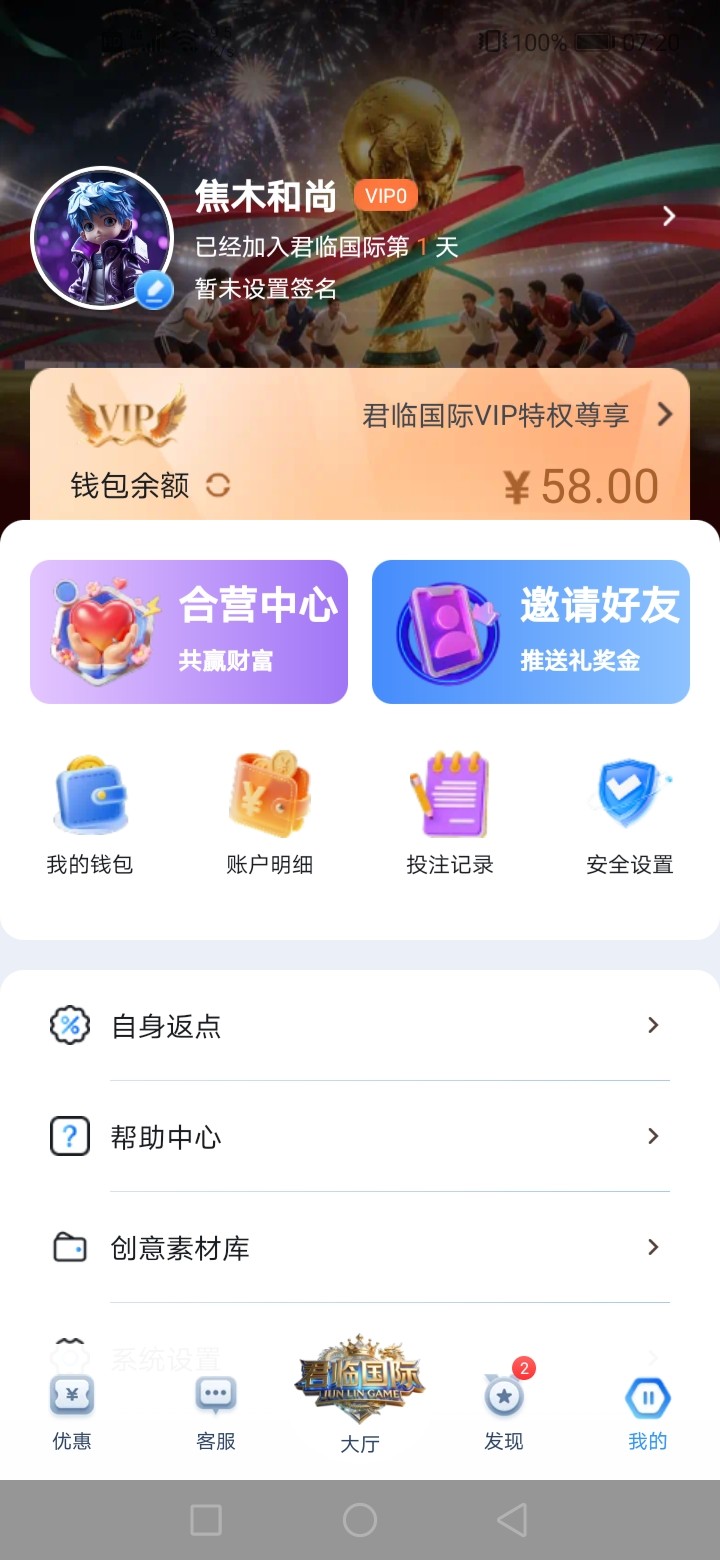Viewport: 720px width, 1560px height.
Task: Switch to the 发现 tab
Action: coord(504,1412)
